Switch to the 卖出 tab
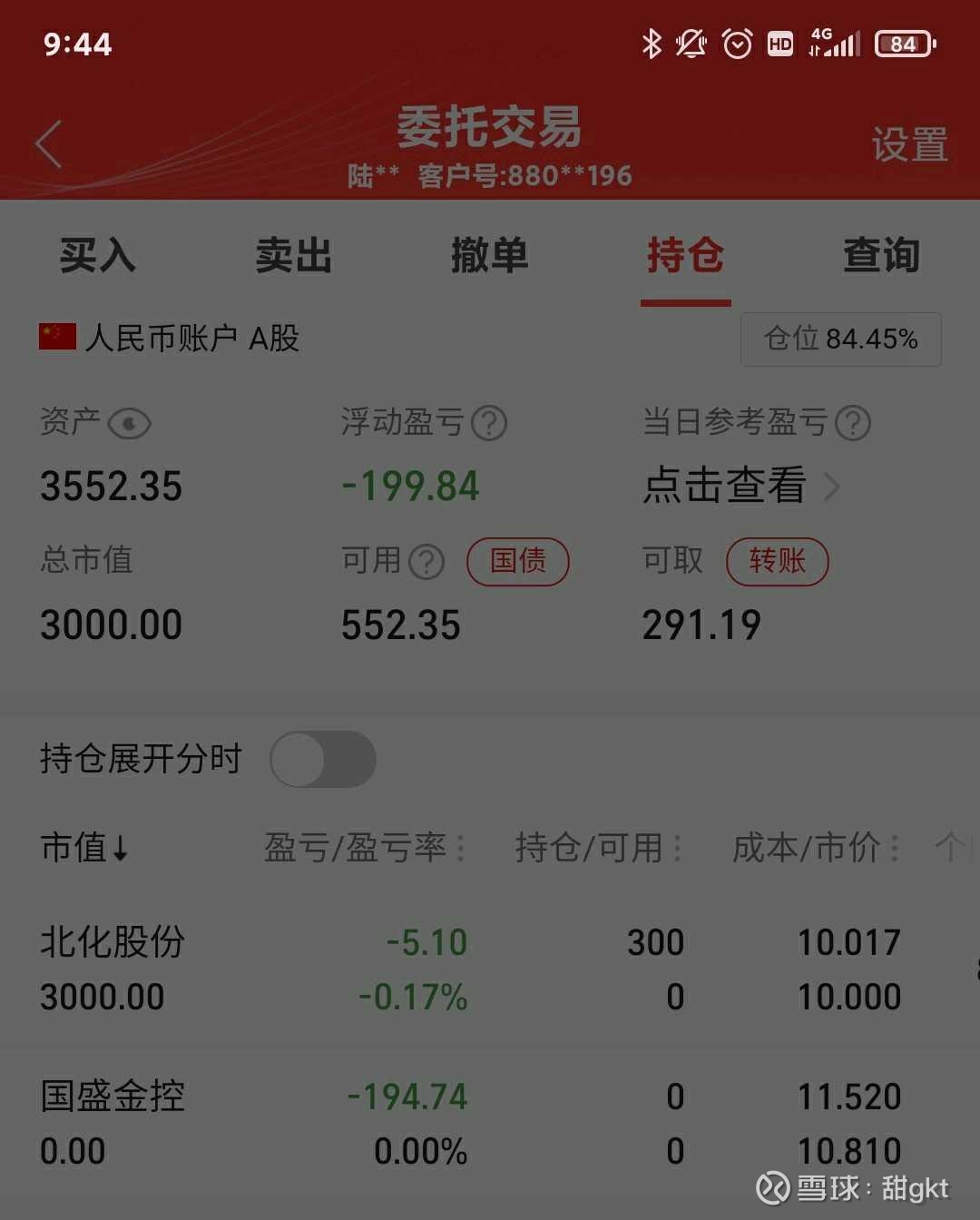 coord(292,257)
